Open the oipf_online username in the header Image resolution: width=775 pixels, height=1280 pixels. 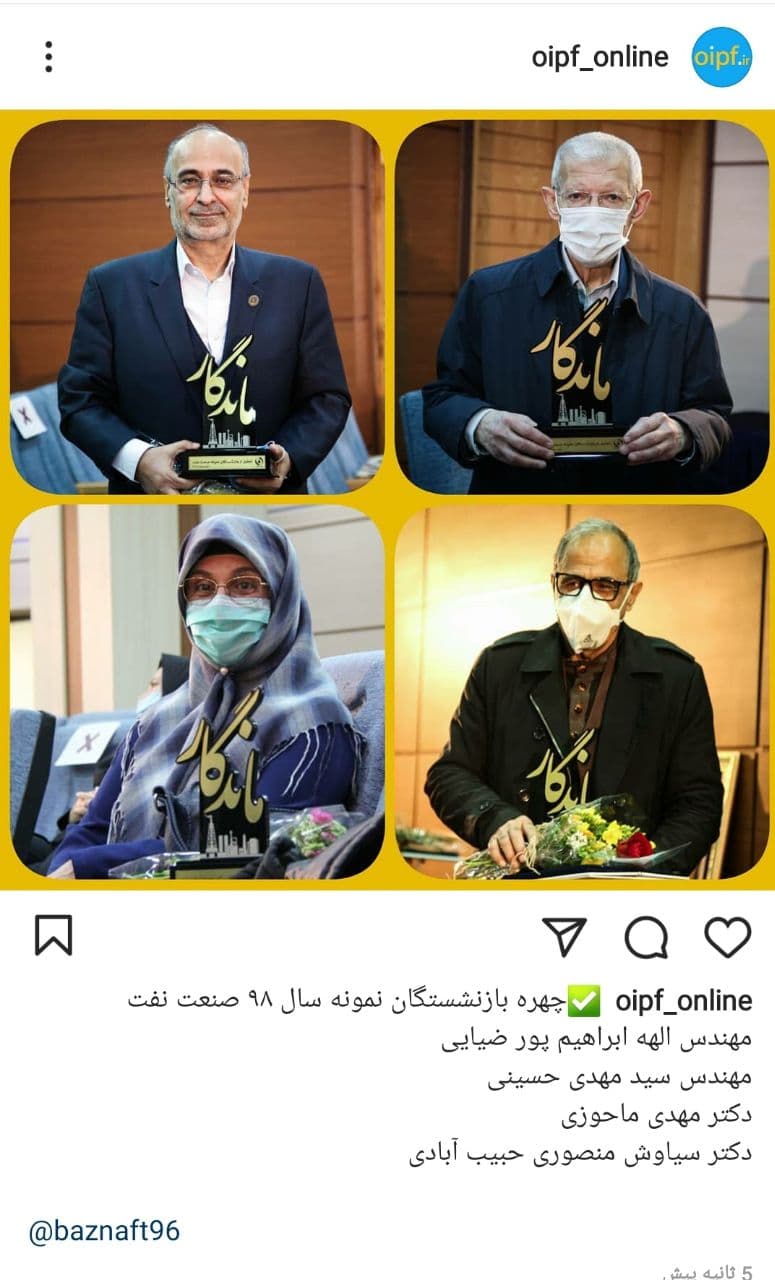[600, 57]
